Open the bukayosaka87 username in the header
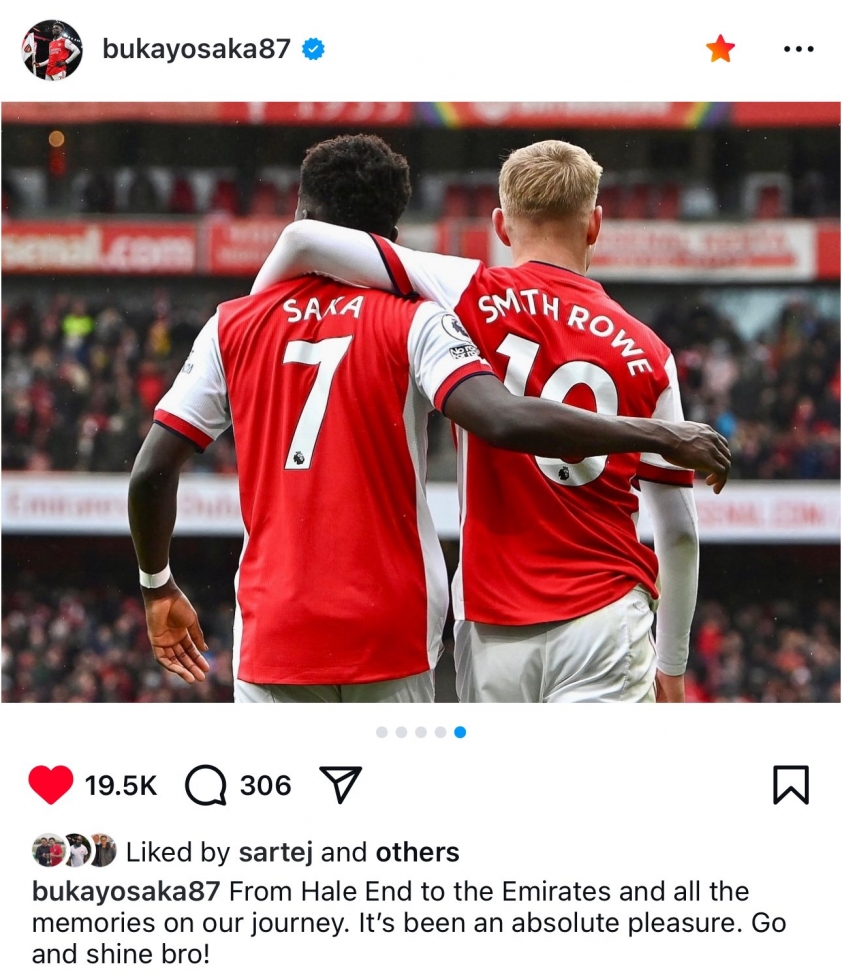 pyautogui.click(x=195, y=49)
